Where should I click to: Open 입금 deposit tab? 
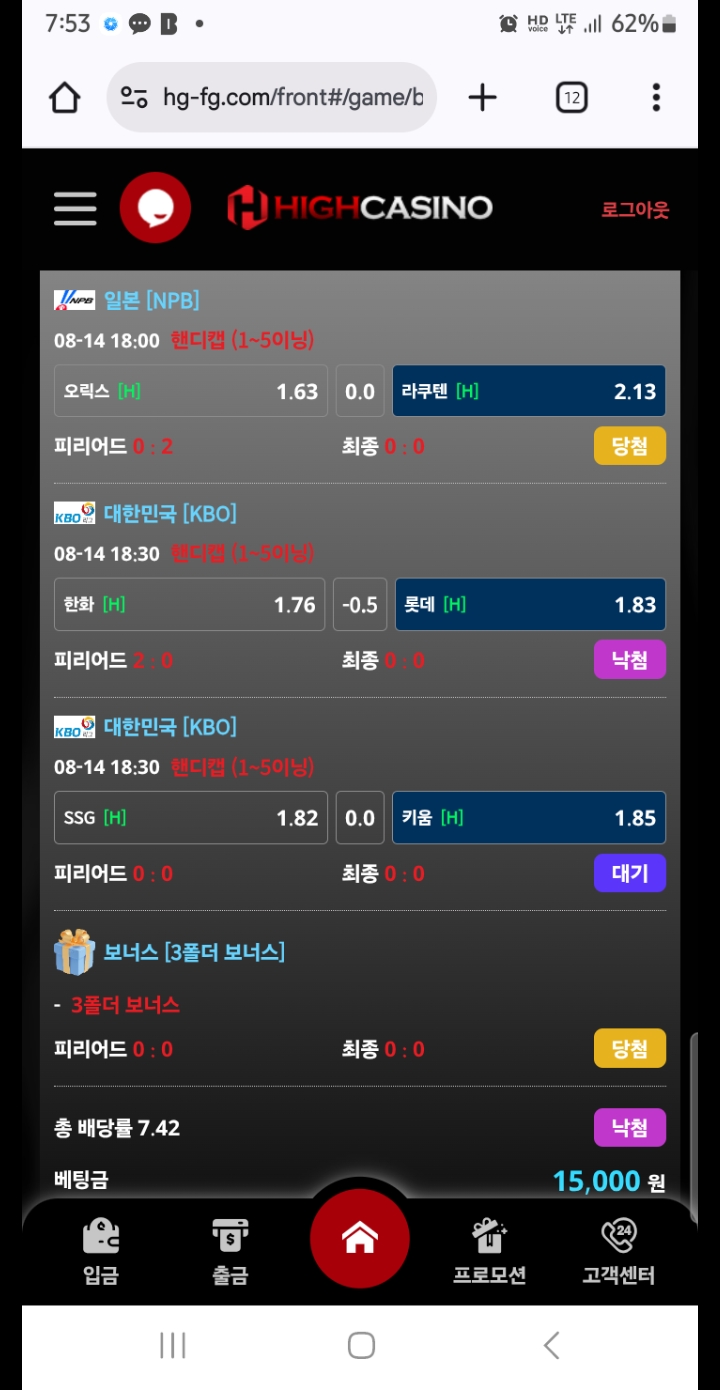pyautogui.click(x=101, y=1252)
